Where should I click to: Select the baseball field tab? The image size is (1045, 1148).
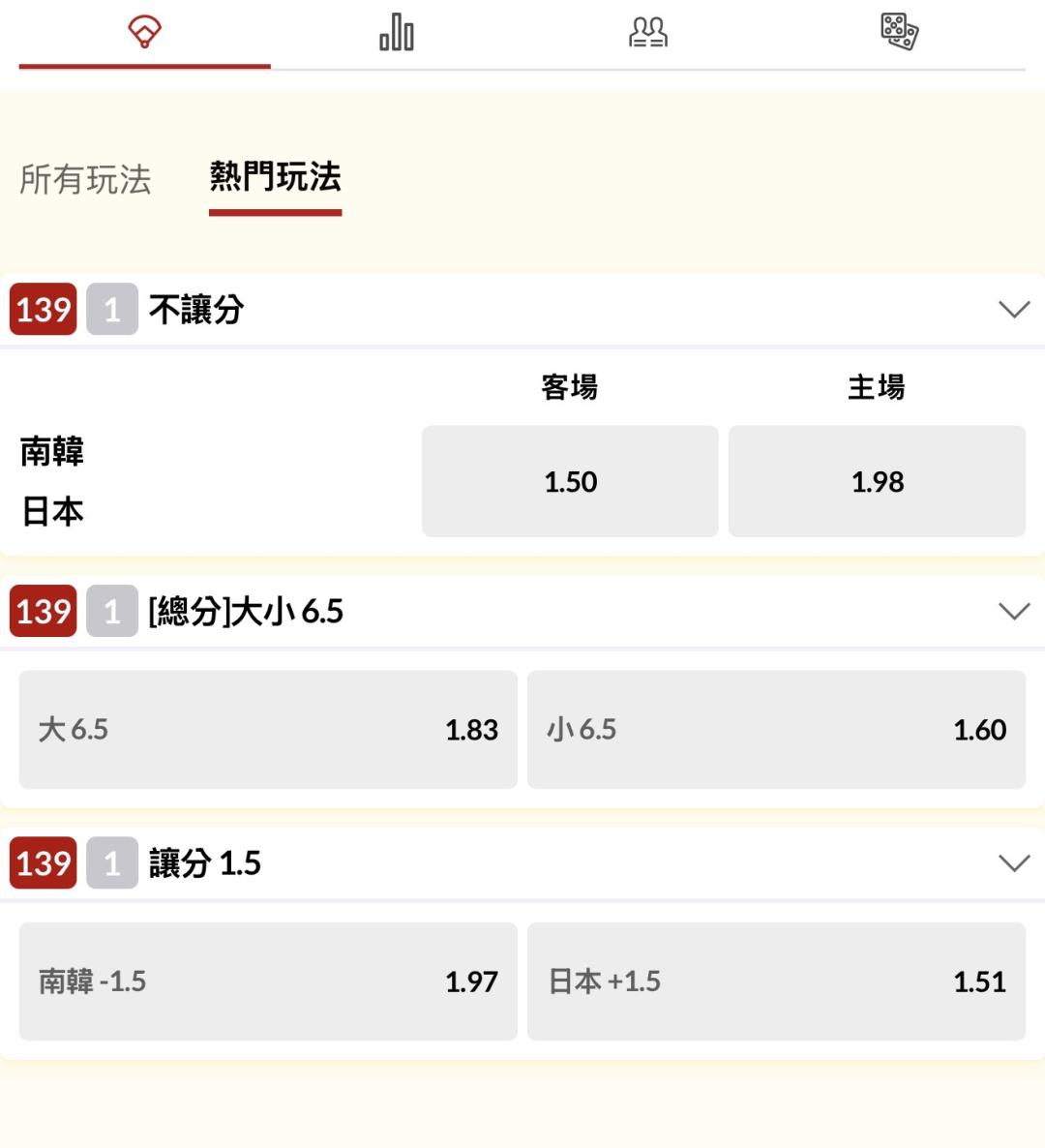(145, 32)
